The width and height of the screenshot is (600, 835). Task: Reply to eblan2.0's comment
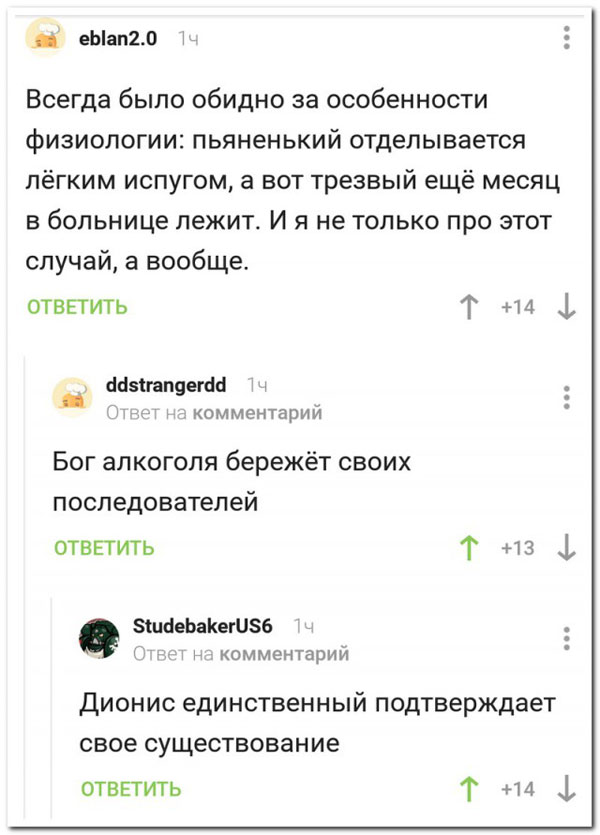76,307
